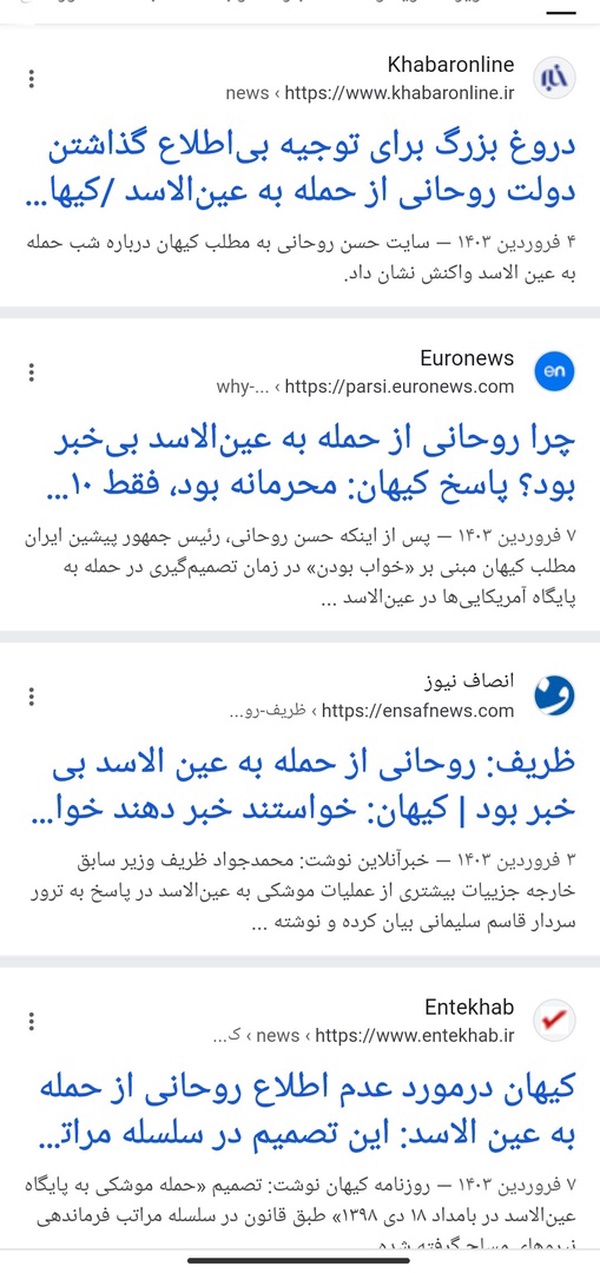Open options menu for Khabaronline result
This screenshot has height=1273, width=600.
[x=32, y=79]
